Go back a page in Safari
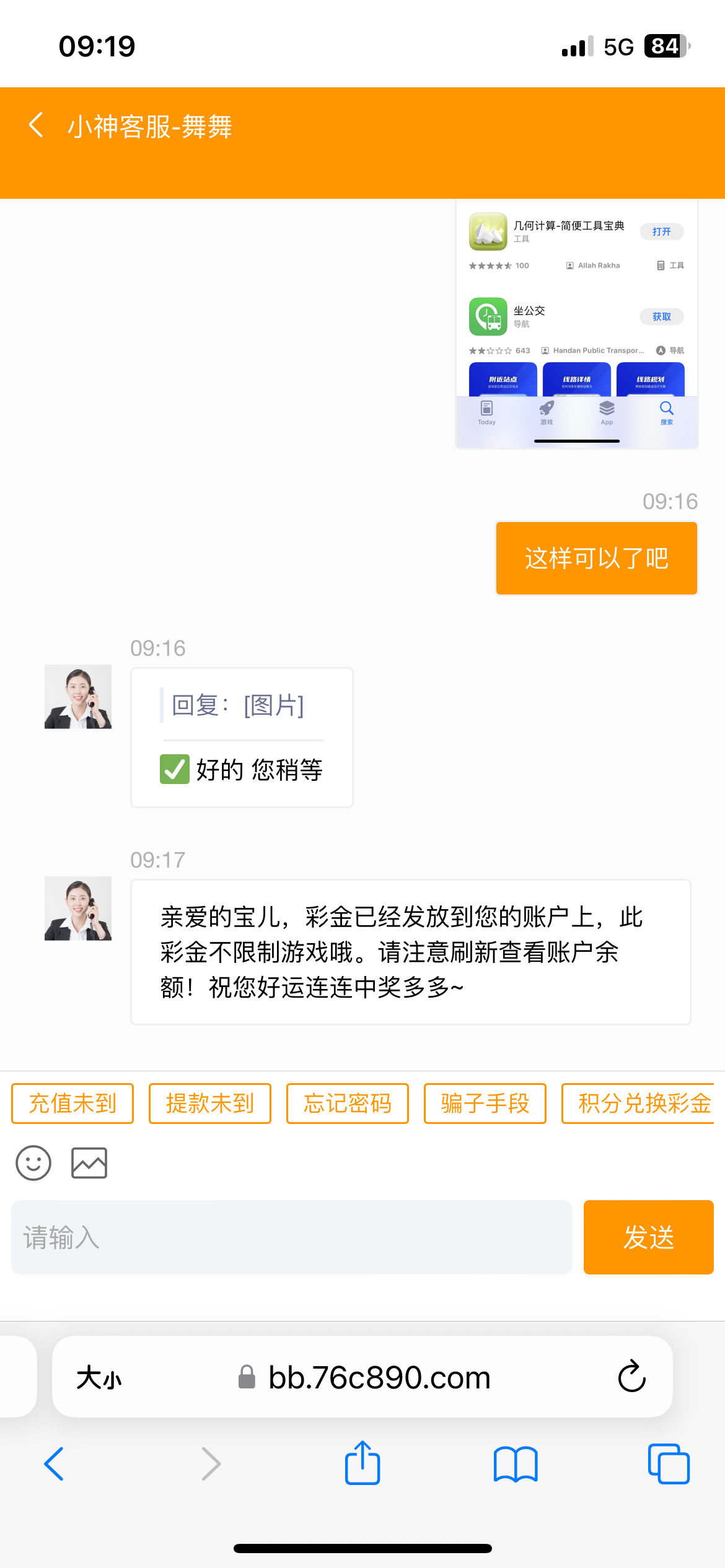This screenshot has width=725, height=1568. (55, 1464)
